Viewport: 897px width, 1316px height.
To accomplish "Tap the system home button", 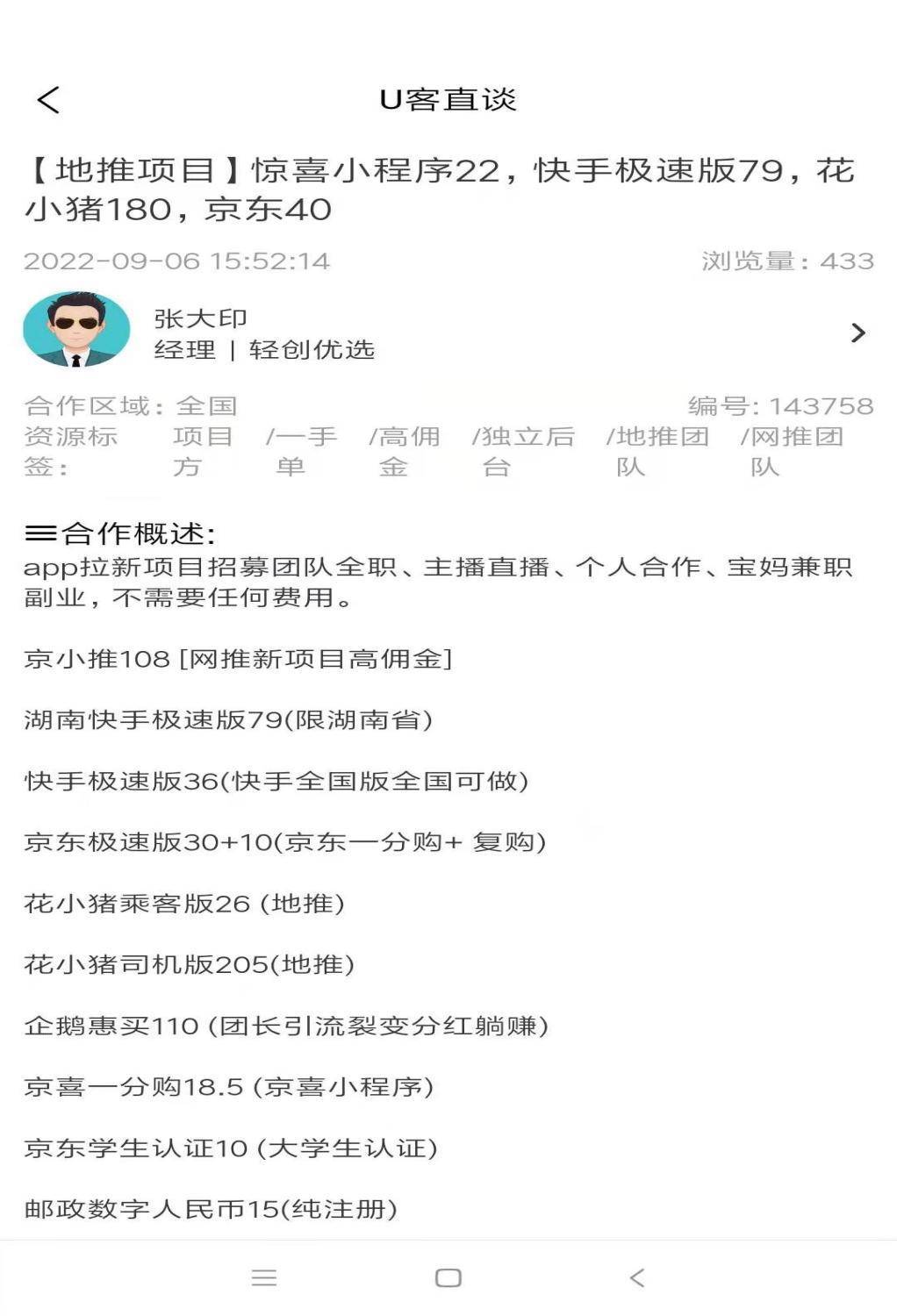I will (x=448, y=1277).
